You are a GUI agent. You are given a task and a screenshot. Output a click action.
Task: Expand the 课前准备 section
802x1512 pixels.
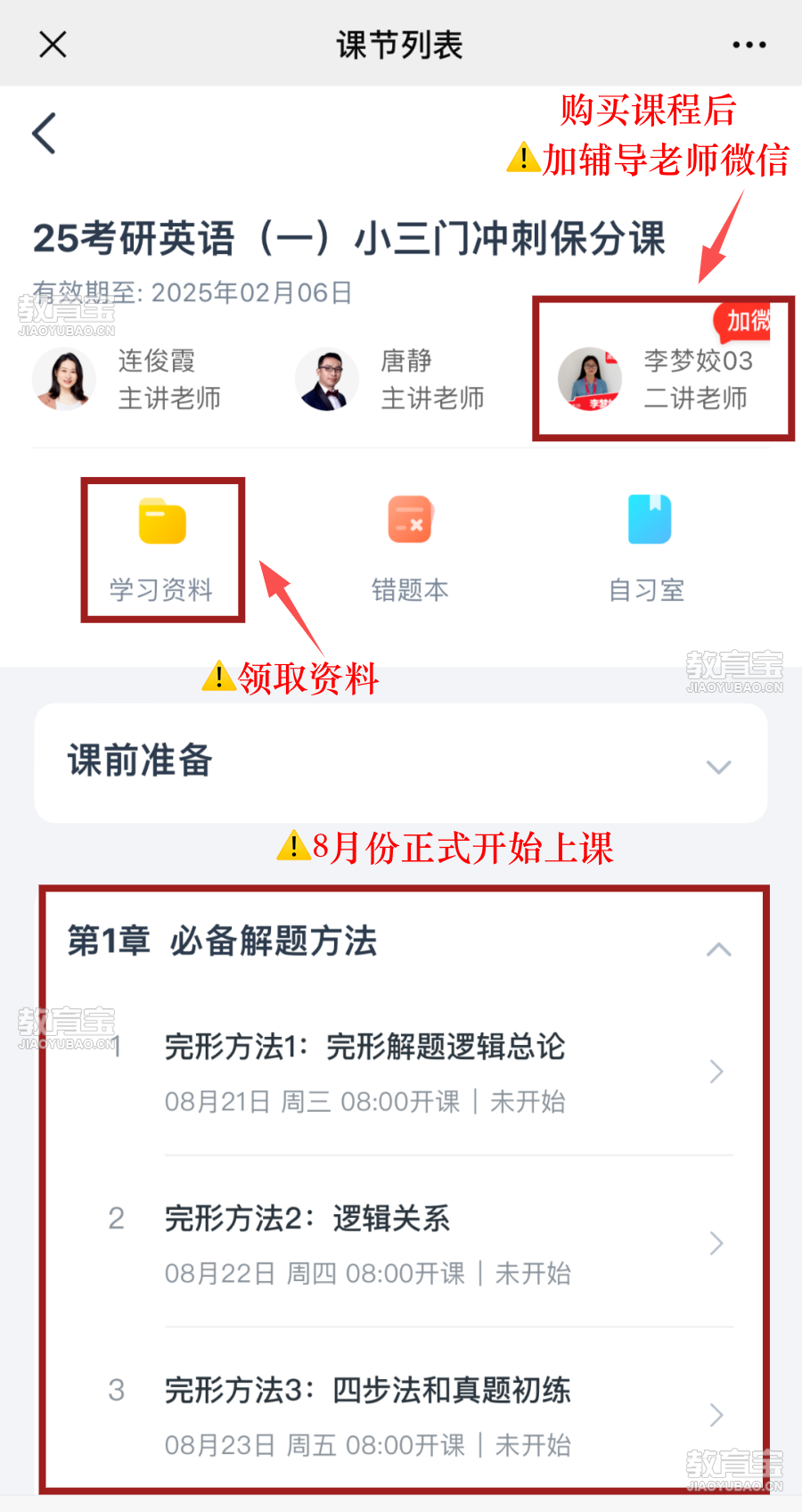click(x=401, y=764)
